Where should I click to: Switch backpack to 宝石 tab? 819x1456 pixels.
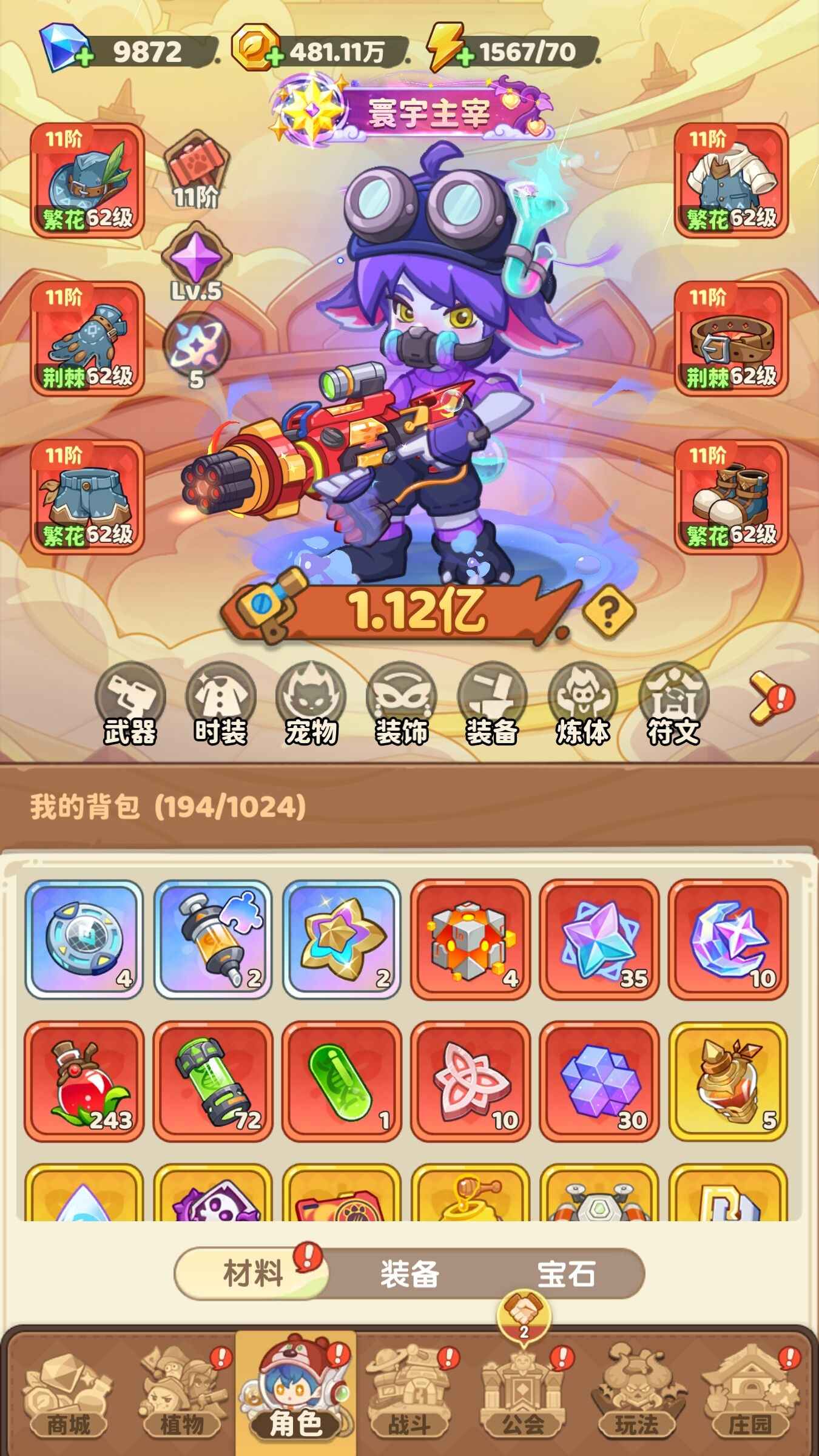point(566,1273)
